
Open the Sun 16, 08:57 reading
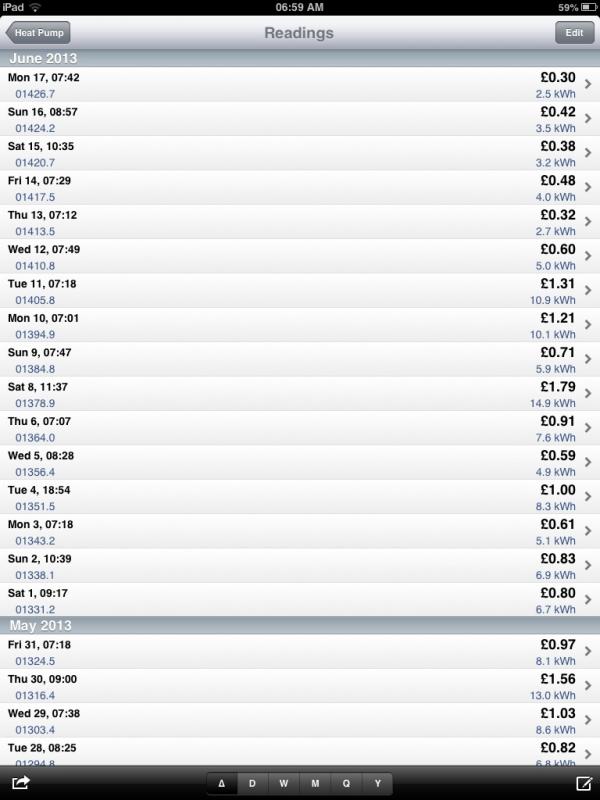[300, 119]
